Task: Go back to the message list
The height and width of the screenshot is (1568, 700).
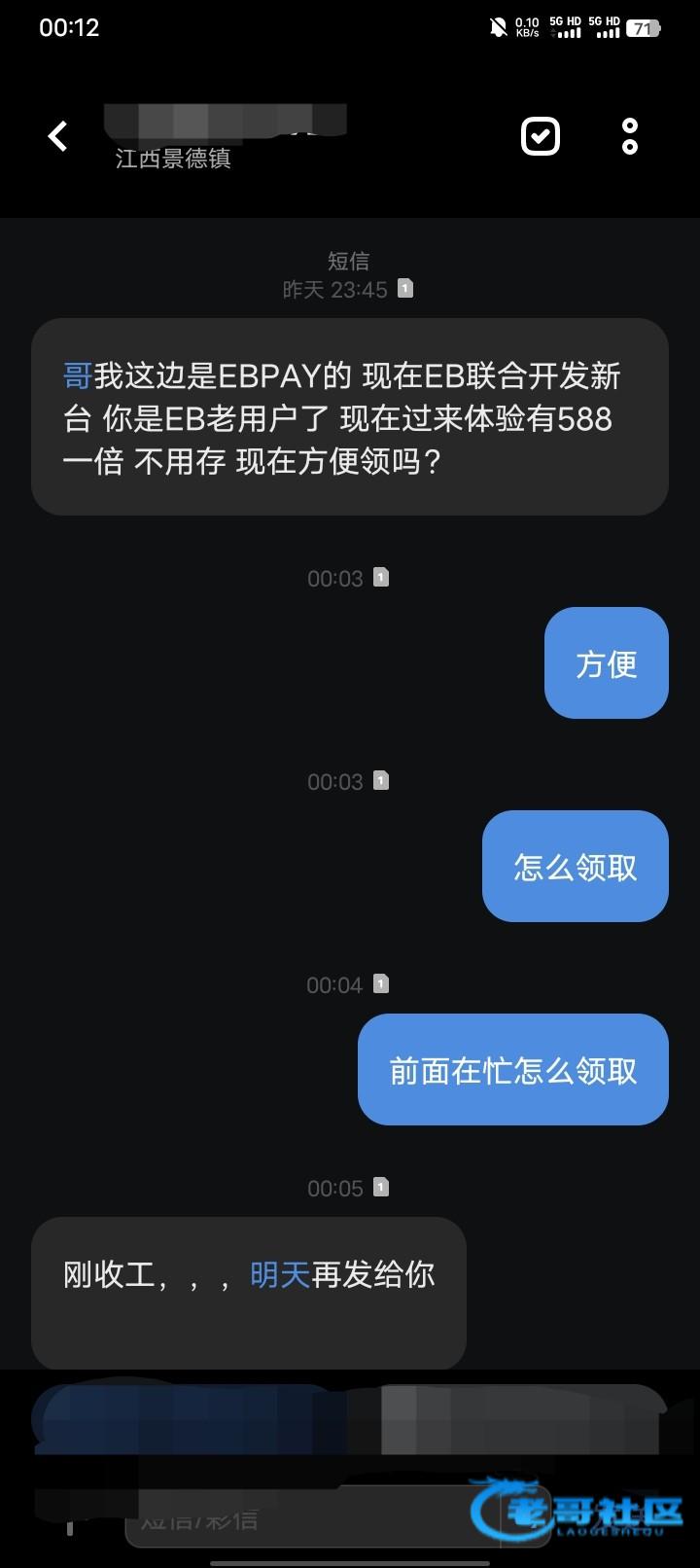Action: pos(58,136)
